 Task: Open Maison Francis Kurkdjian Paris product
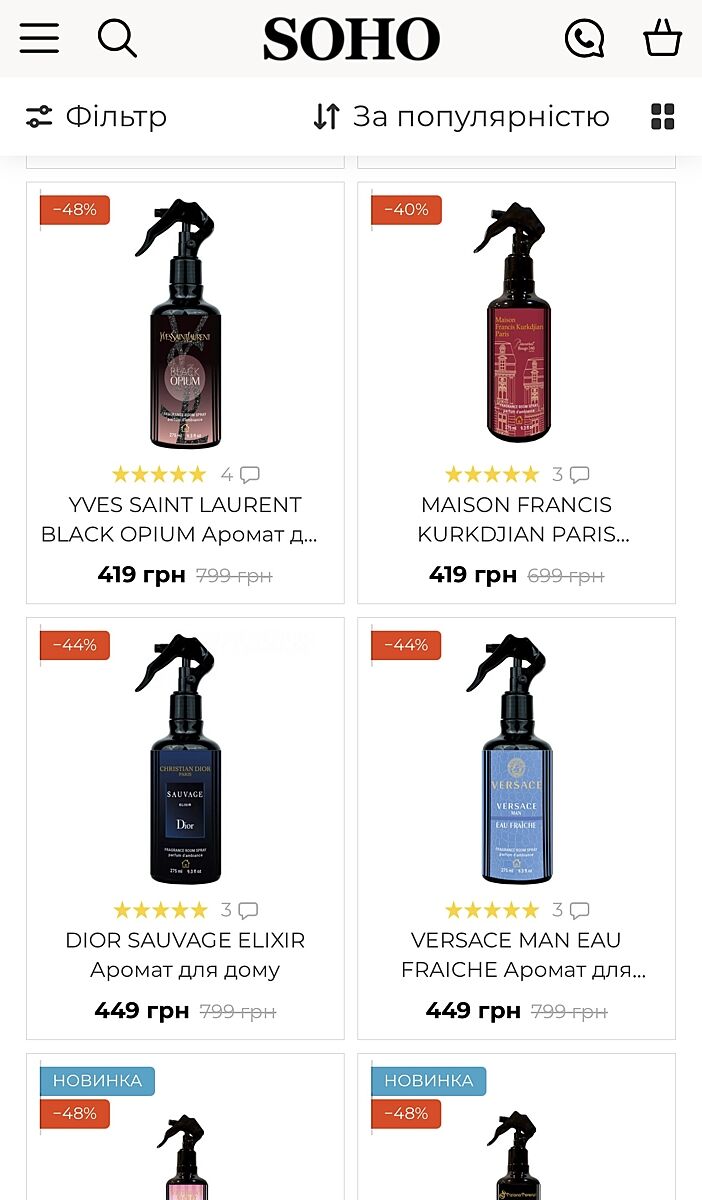(516, 519)
